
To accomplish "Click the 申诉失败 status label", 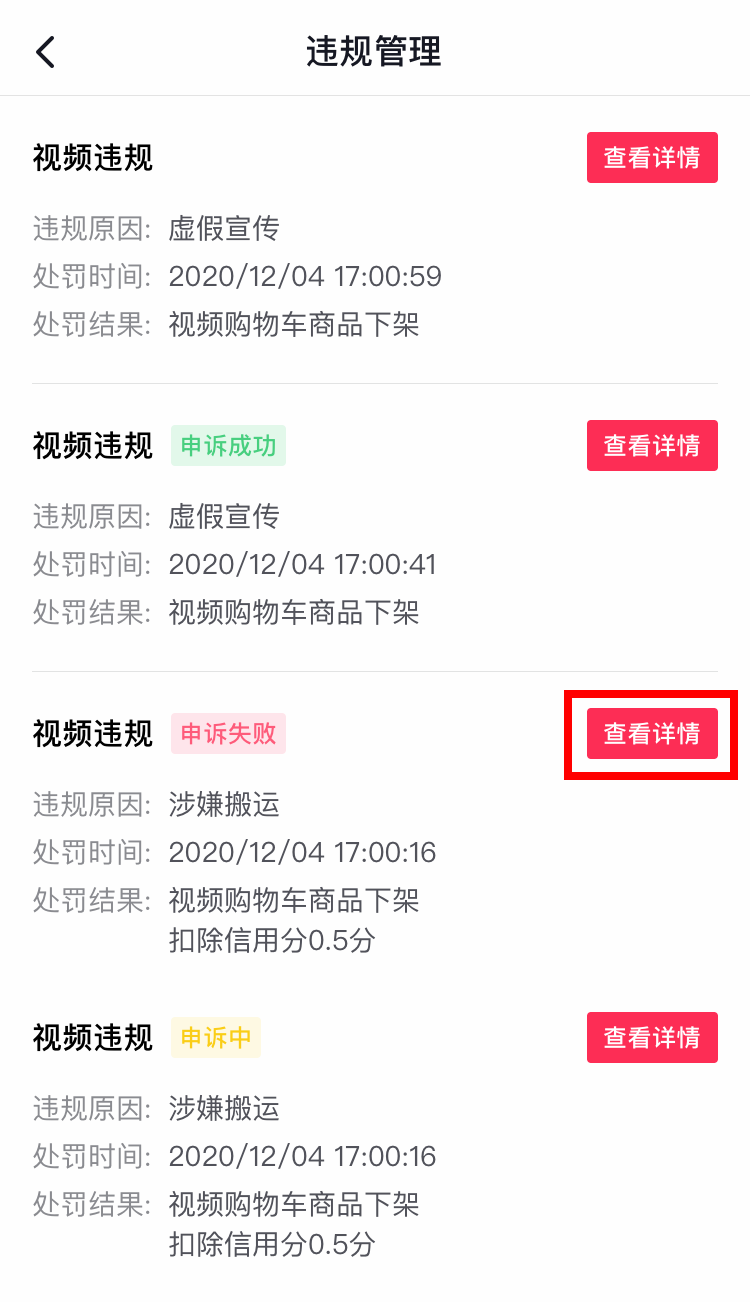I will coord(228,735).
